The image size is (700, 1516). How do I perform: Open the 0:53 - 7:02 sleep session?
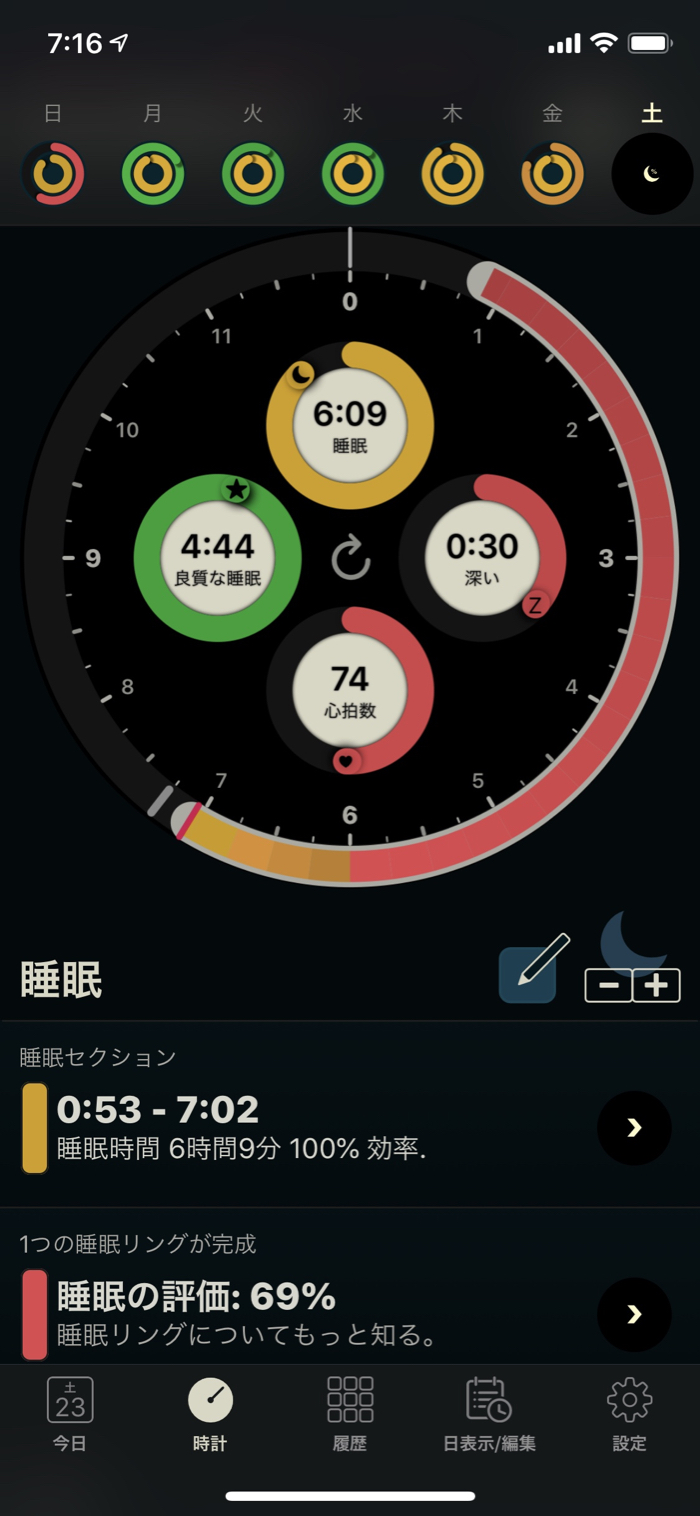(634, 1128)
